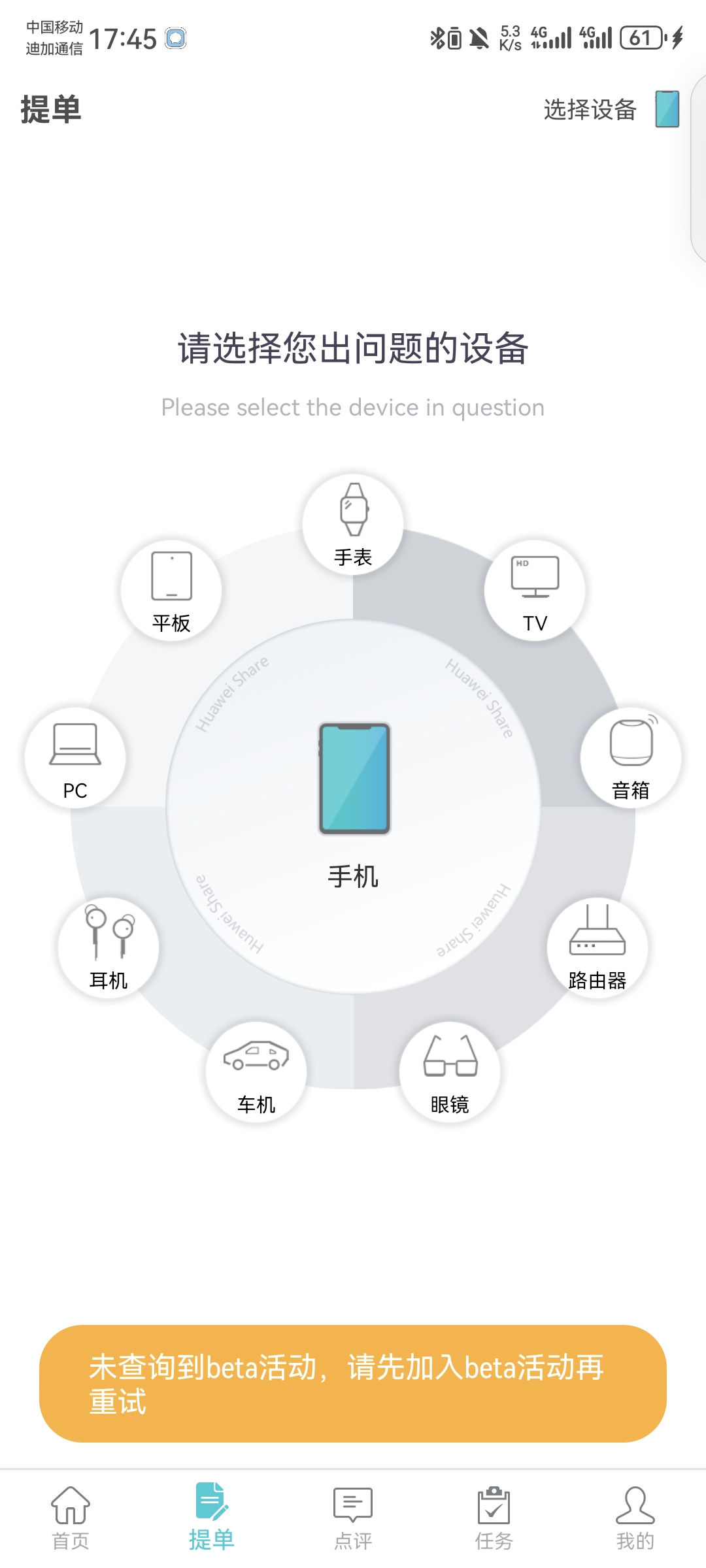Tap the 提单 tab in bottom bar

[212, 1518]
